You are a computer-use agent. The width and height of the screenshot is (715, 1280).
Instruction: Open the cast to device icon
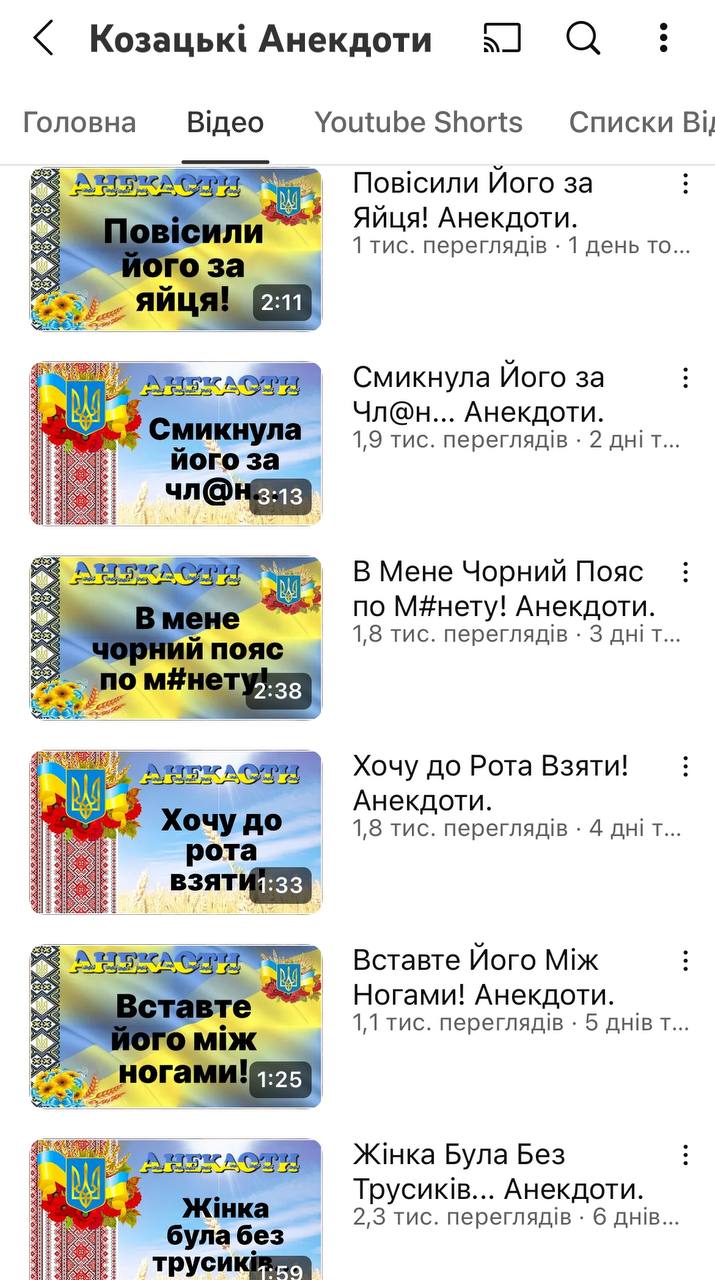pyautogui.click(x=502, y=39)
